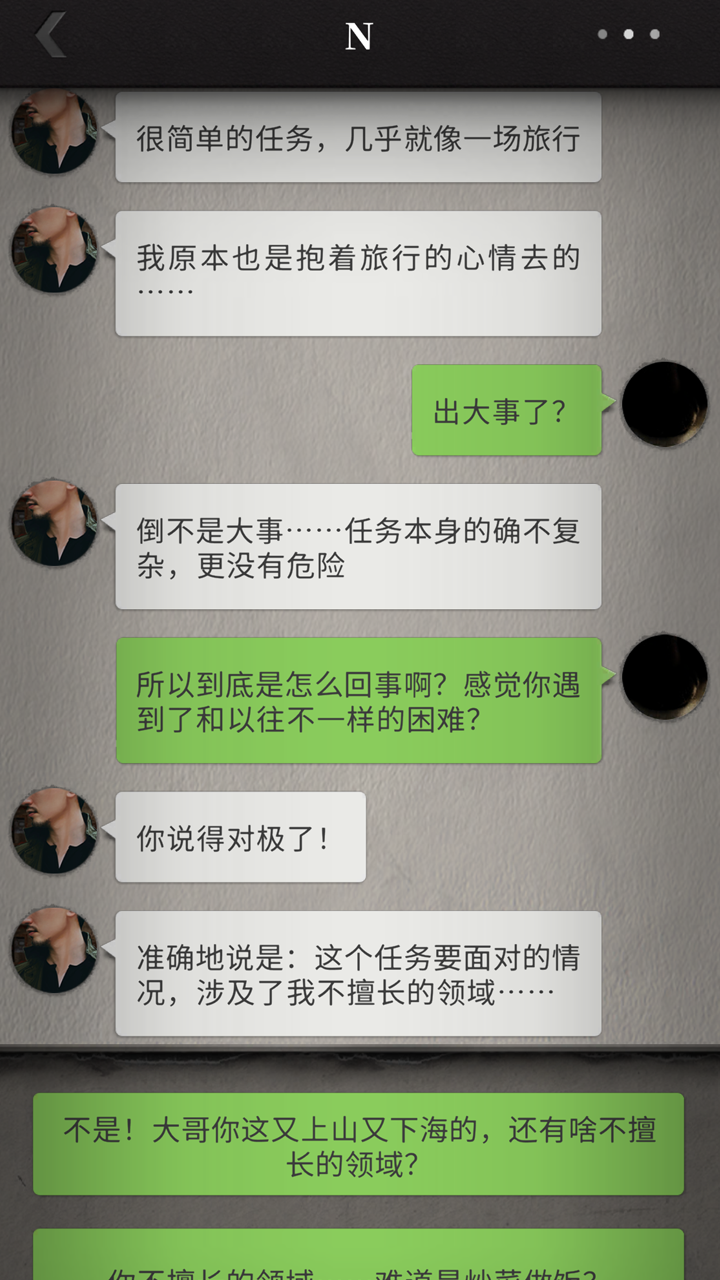Screen dimensions: 720x1280
Task: Select the chat title "N" at top
Action: 360,35
